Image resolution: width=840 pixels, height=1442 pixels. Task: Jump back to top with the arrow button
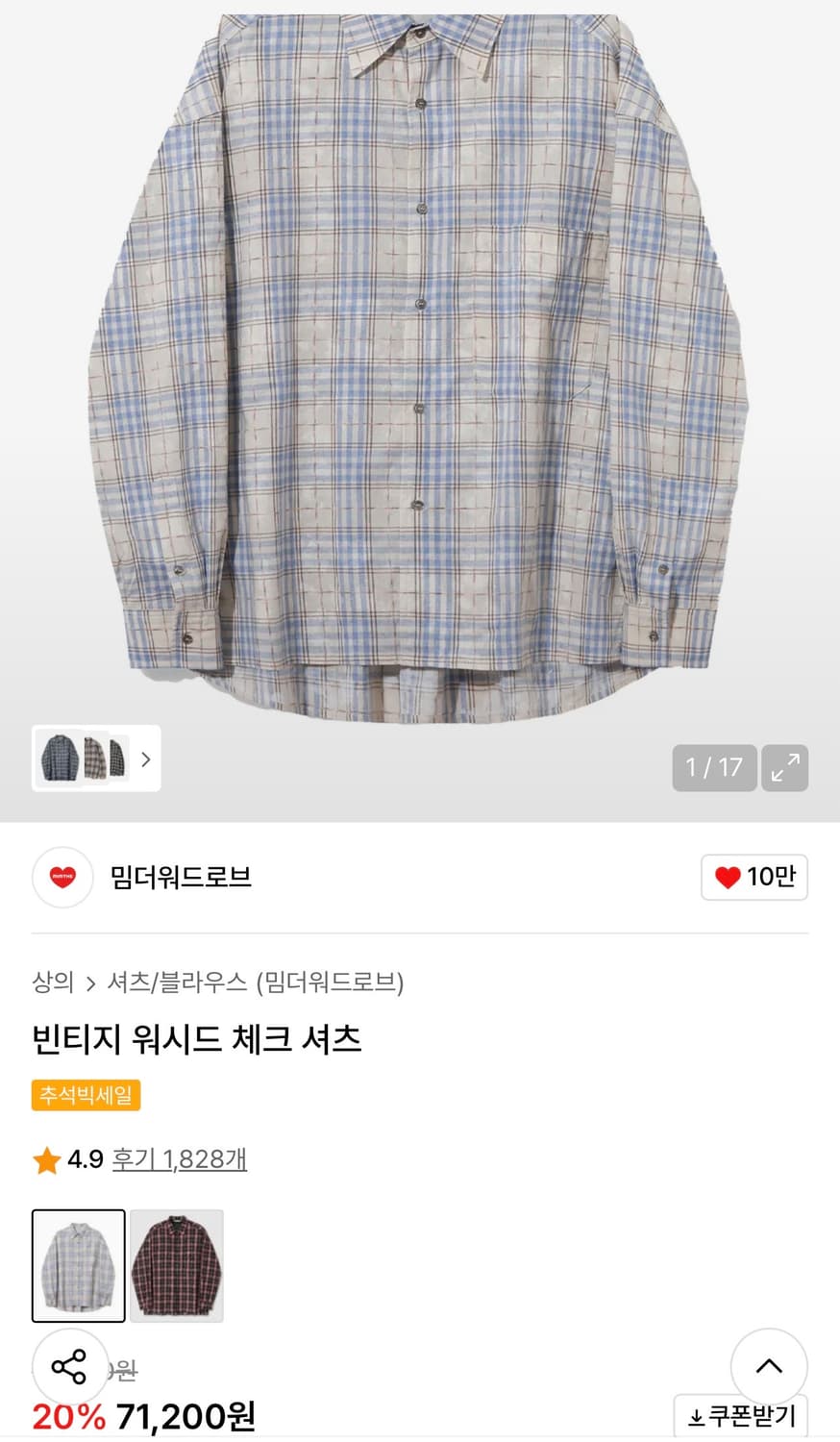point(769,1366)
